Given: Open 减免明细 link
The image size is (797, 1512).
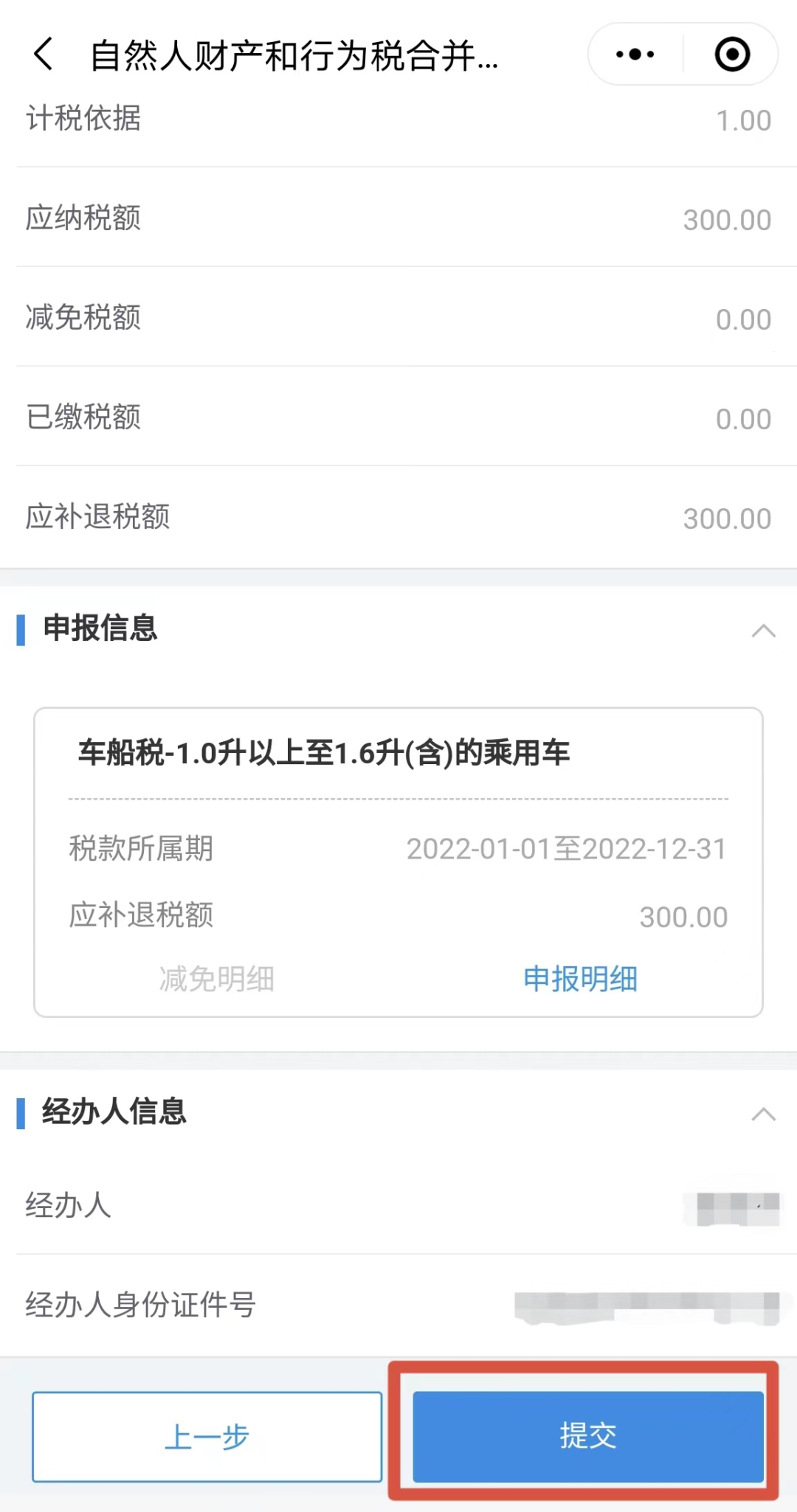Looking at the screenshot, I should (x=217, y=979).
